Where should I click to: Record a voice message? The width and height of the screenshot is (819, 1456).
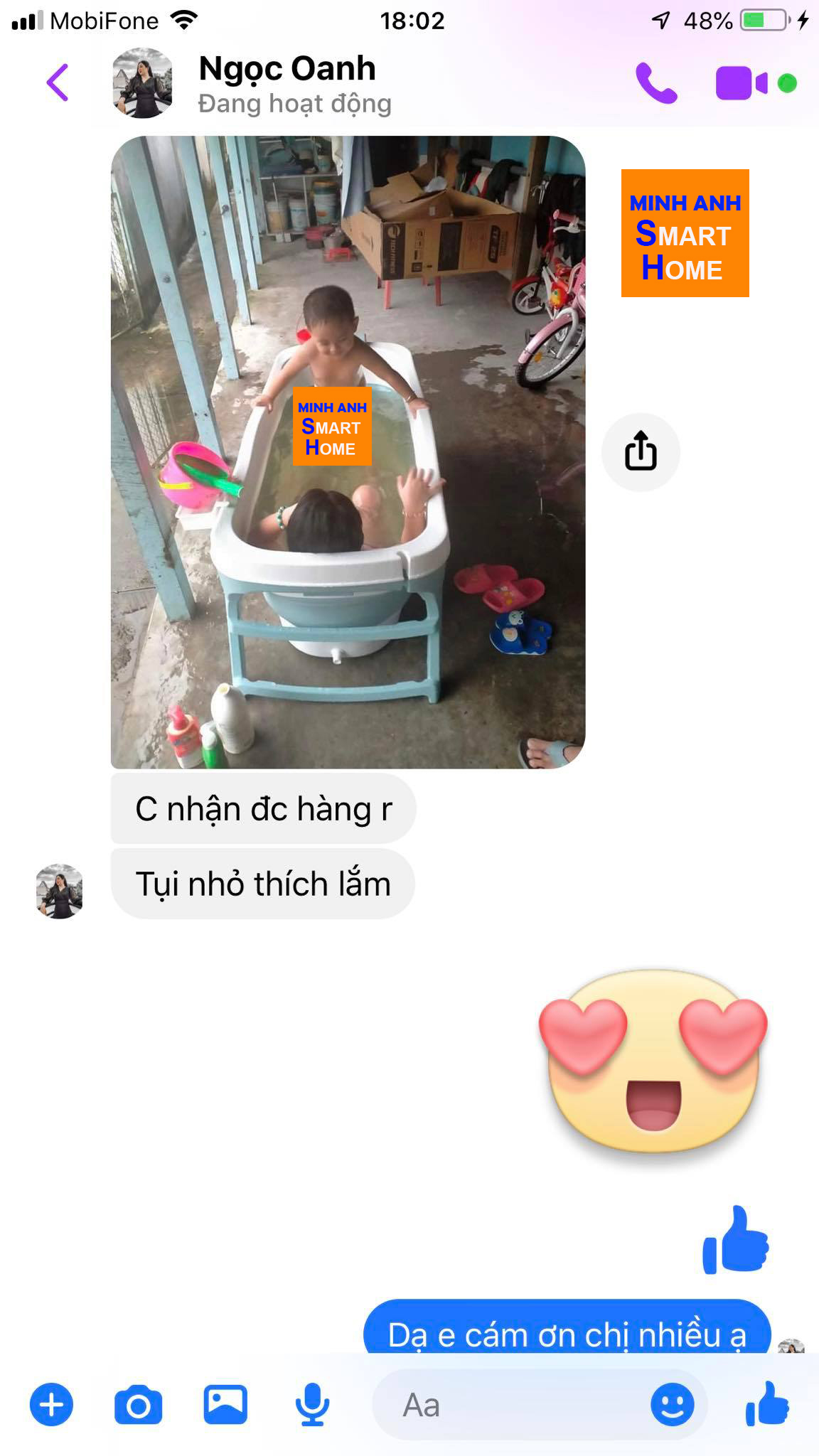(312, 1405)
